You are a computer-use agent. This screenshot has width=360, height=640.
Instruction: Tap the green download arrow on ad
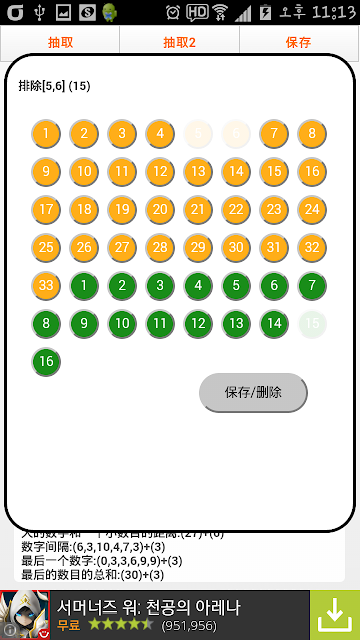335,615
